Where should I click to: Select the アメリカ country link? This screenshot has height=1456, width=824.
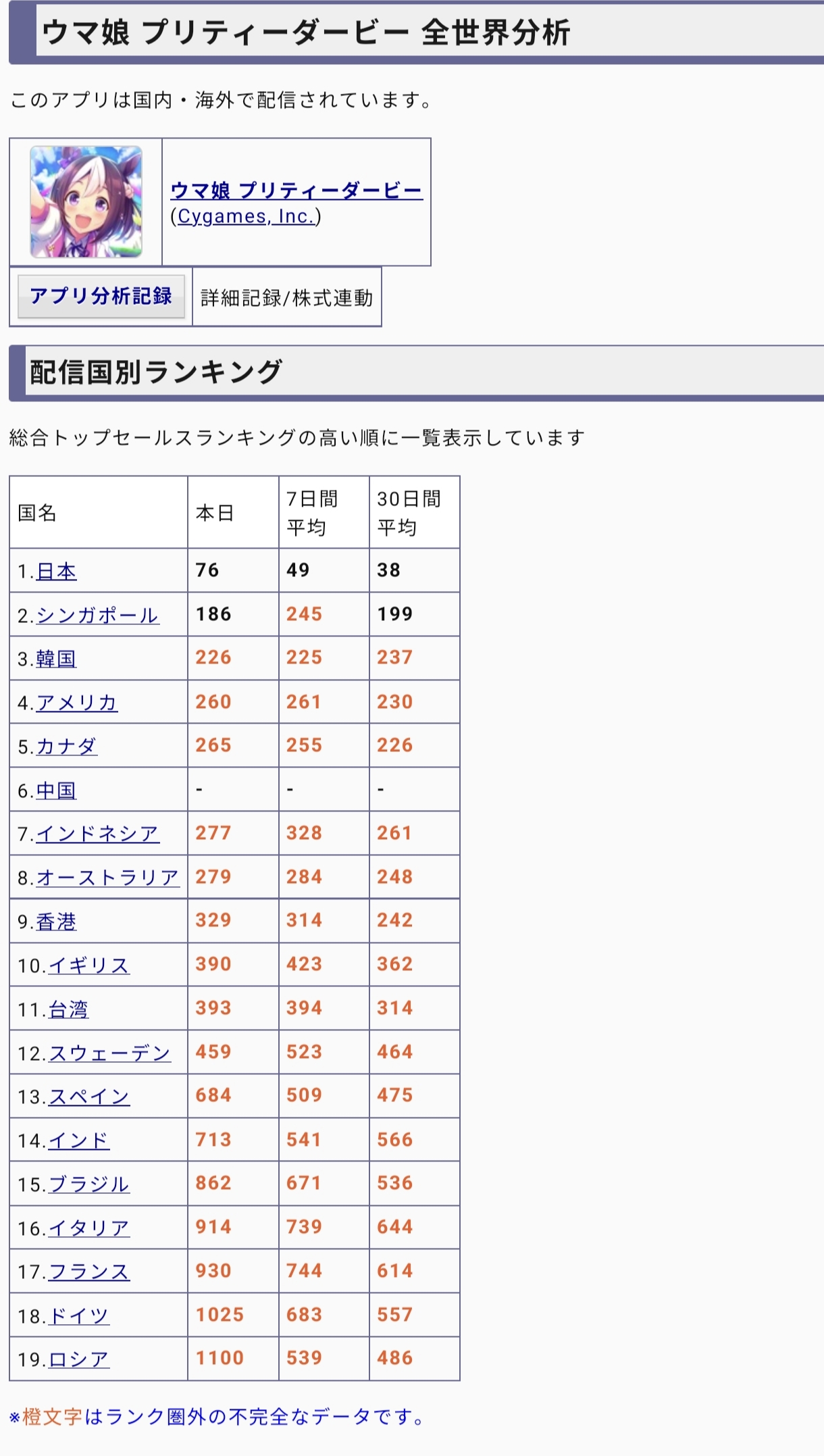coord(77,703)
